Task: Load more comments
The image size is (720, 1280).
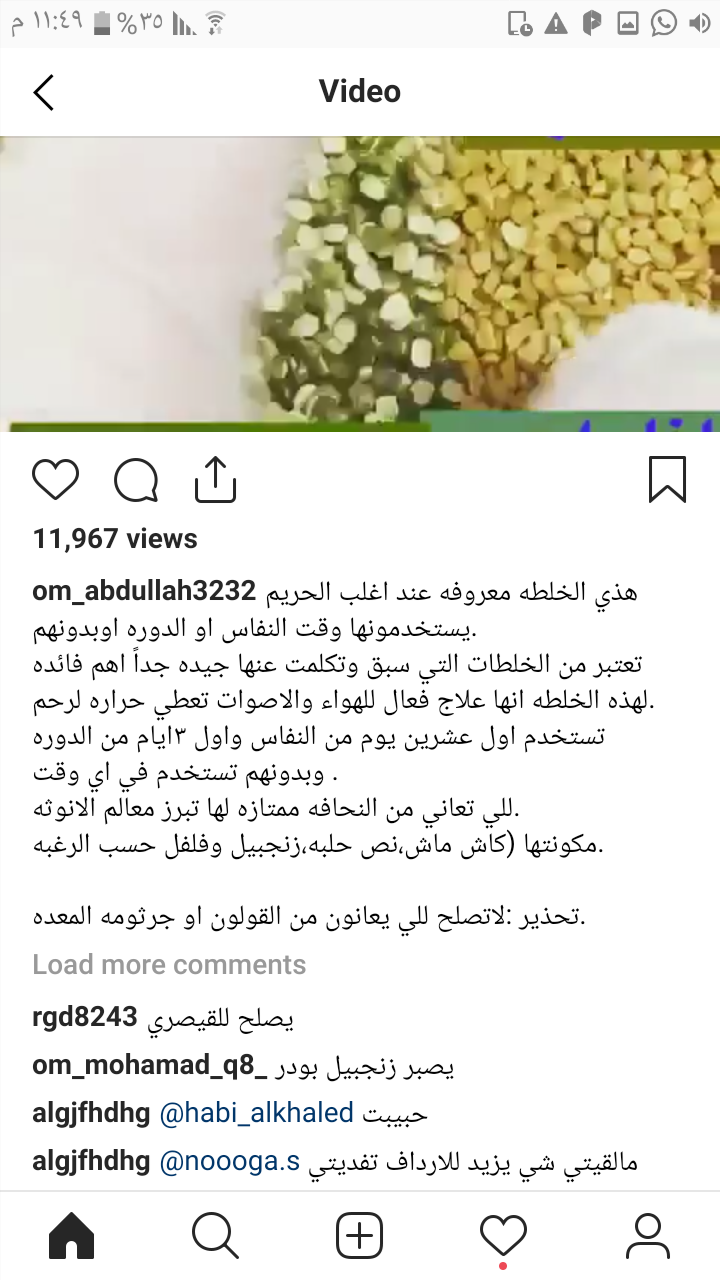Action: 169,965
